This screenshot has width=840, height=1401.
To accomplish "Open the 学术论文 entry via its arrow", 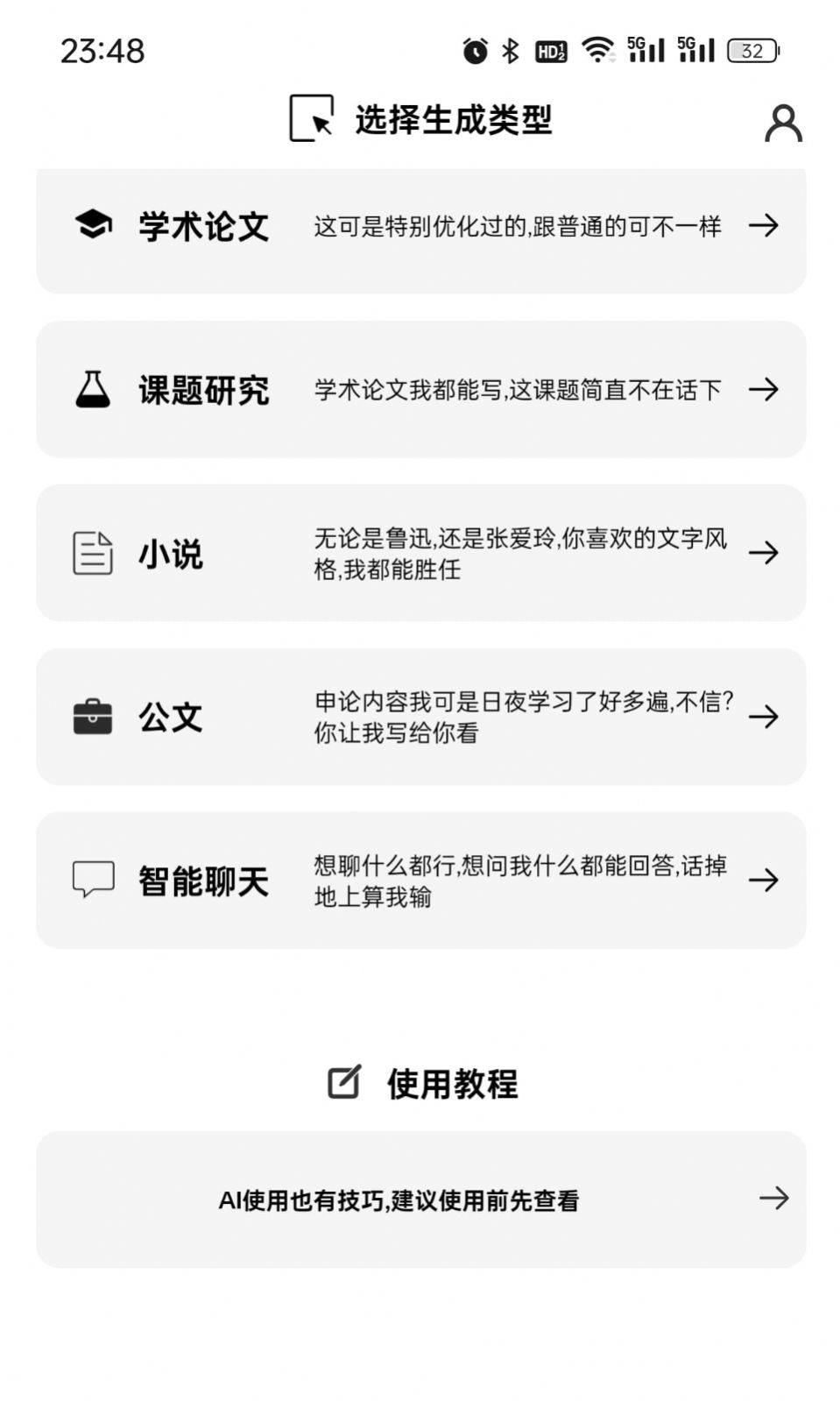I will (x=766, y=227).
